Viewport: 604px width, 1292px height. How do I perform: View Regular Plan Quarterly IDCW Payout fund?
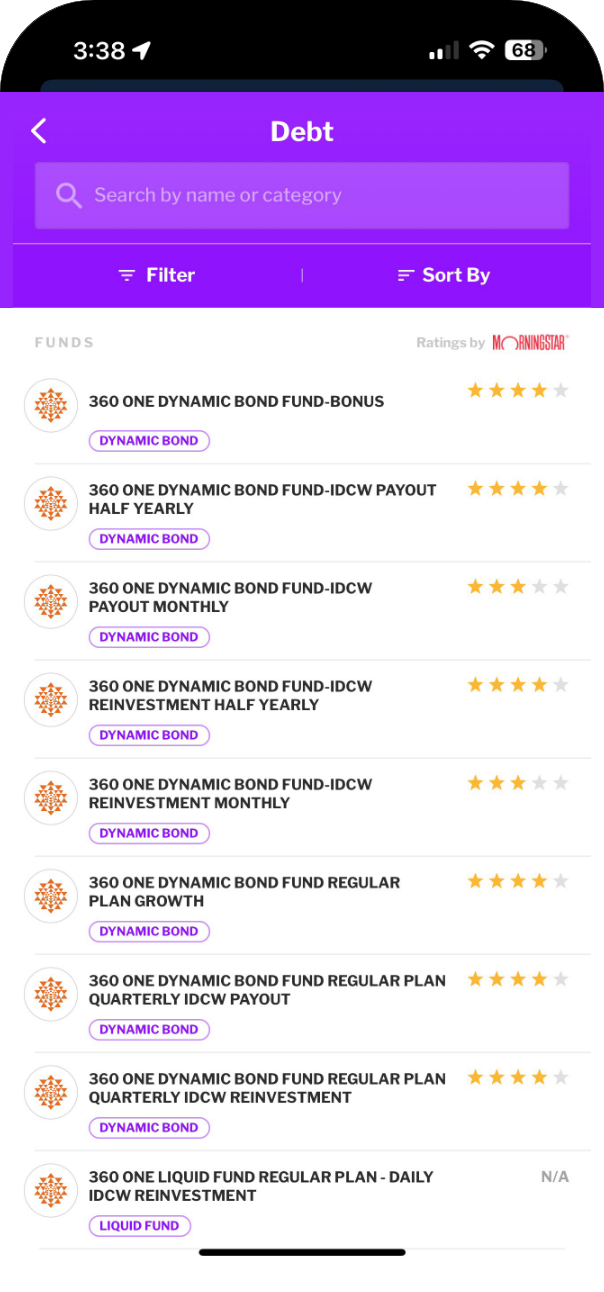tap(302, 1003)
